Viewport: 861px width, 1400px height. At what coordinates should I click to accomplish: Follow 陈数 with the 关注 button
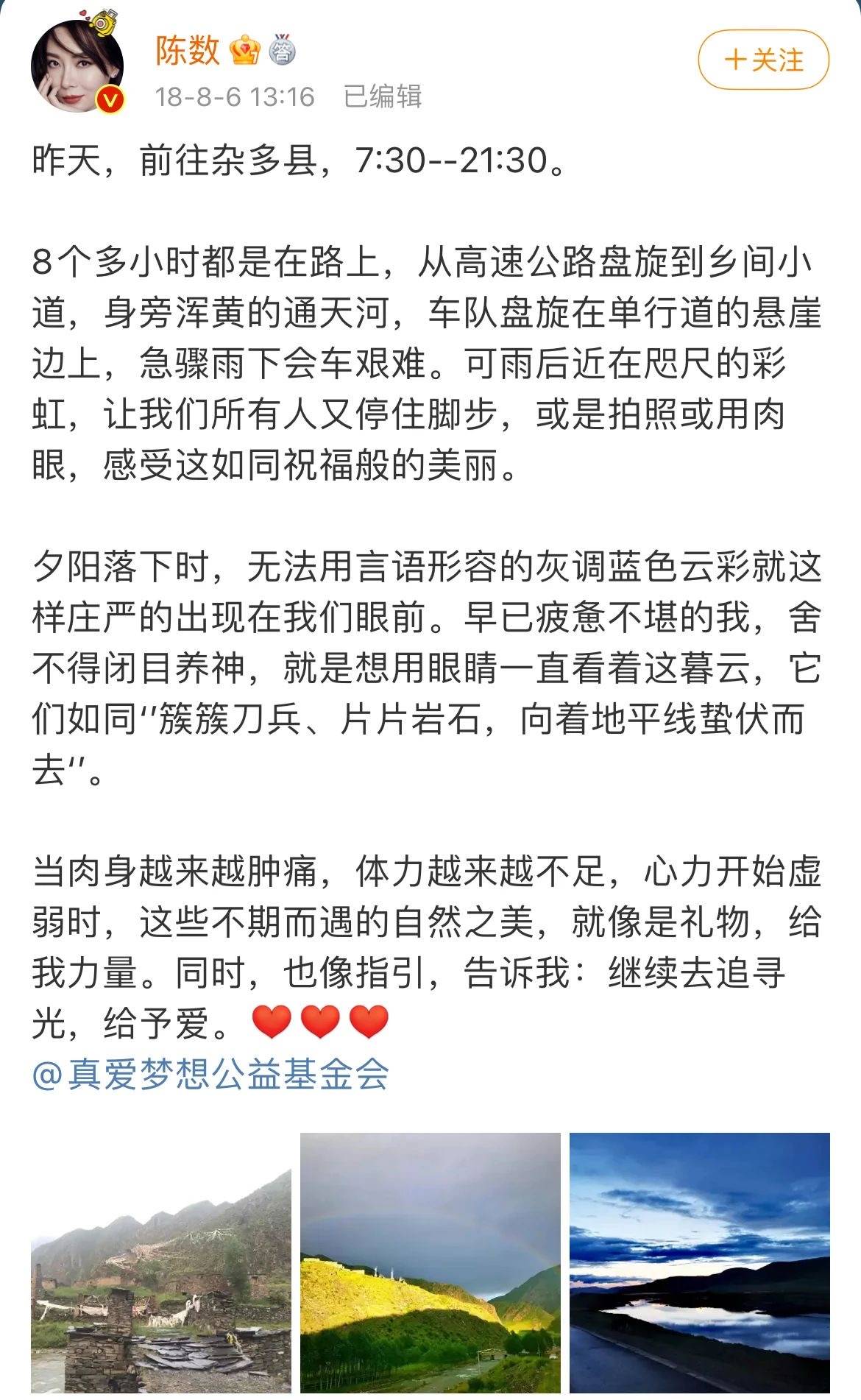click(x=763, y=60)
